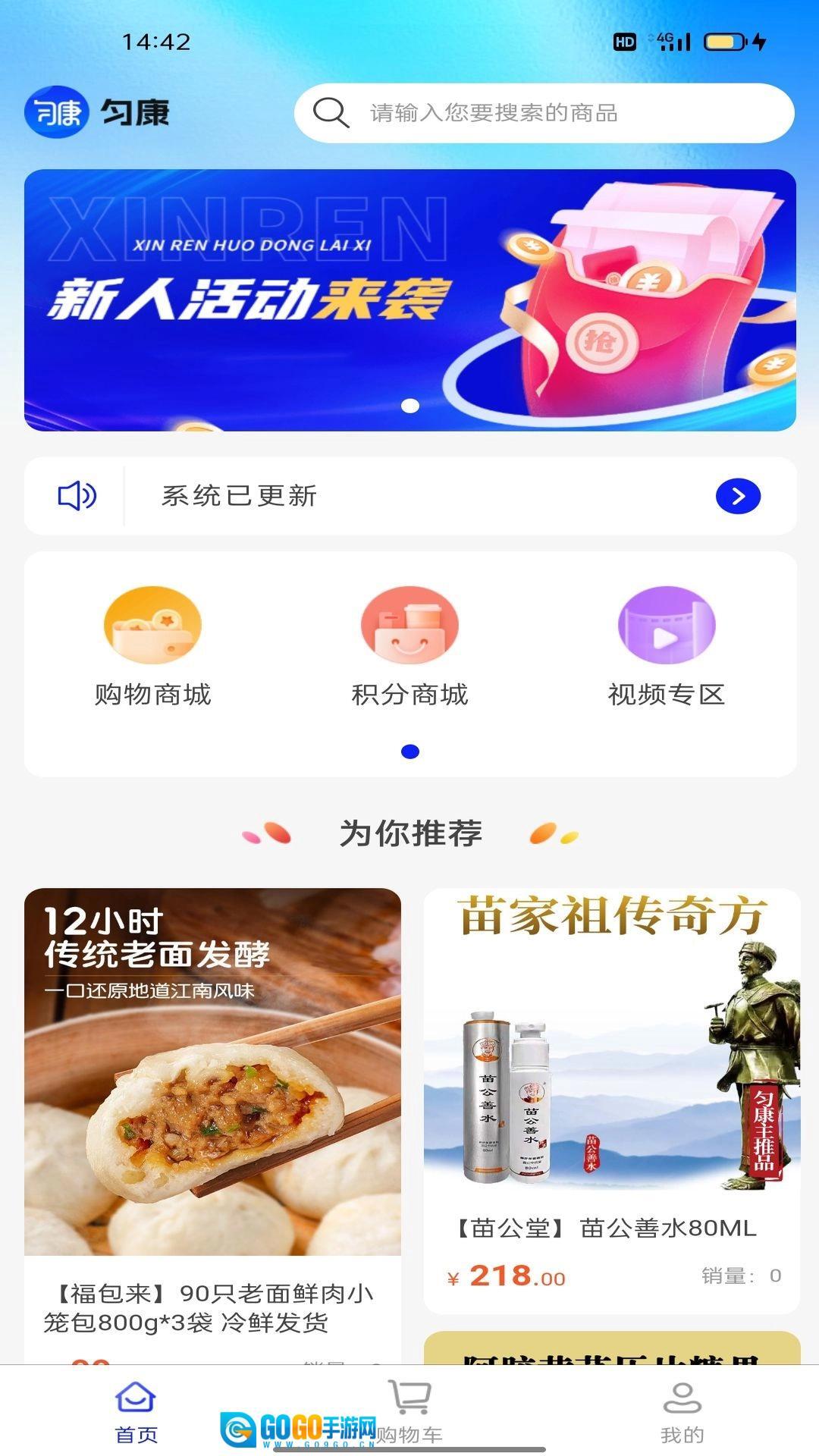819x1456 pixels.
Task: Switch to the 购物车 cart tab
Action: 409,1412
